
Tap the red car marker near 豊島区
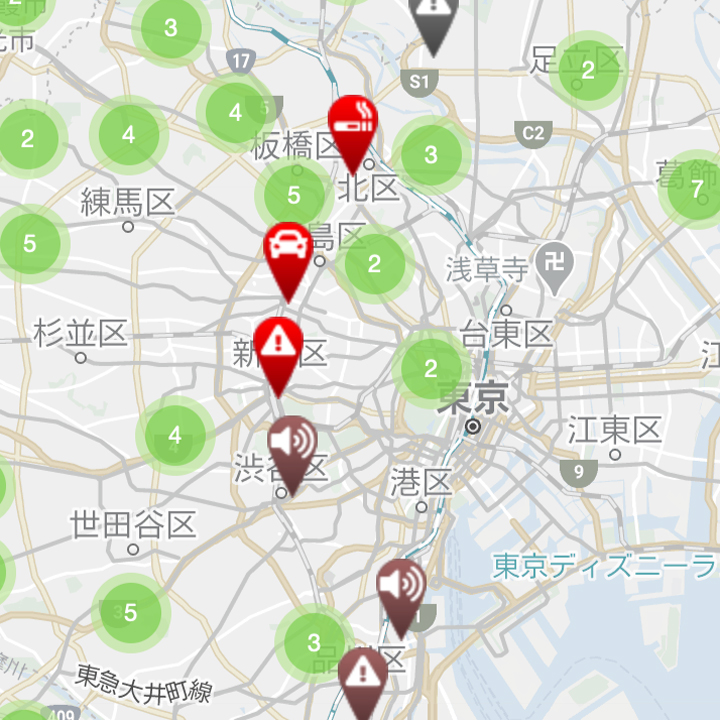coord(287,248)
